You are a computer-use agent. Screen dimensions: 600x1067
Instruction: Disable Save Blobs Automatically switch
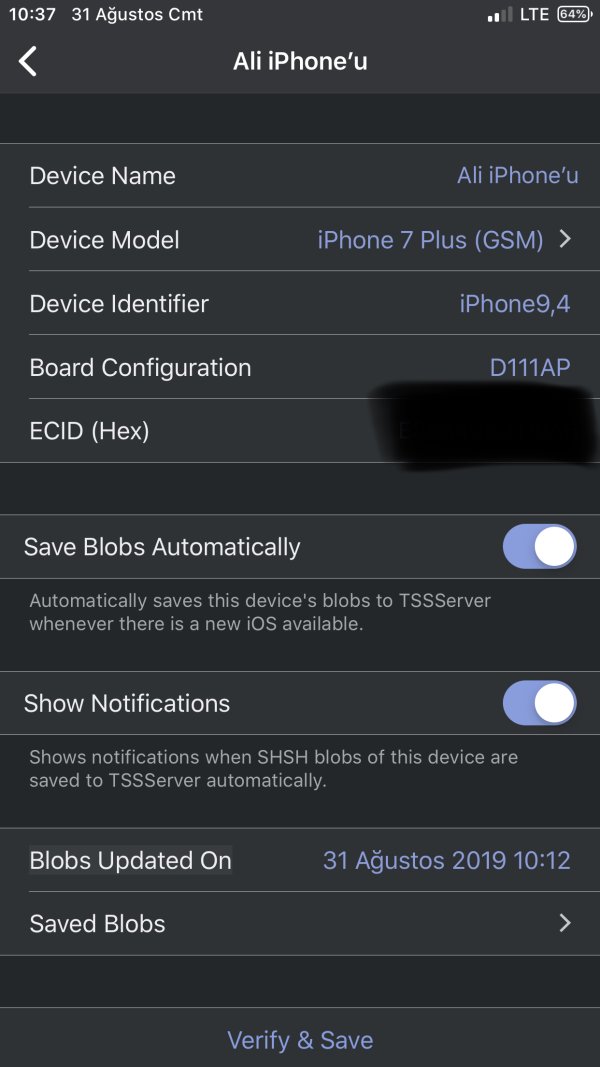[539, 547]
